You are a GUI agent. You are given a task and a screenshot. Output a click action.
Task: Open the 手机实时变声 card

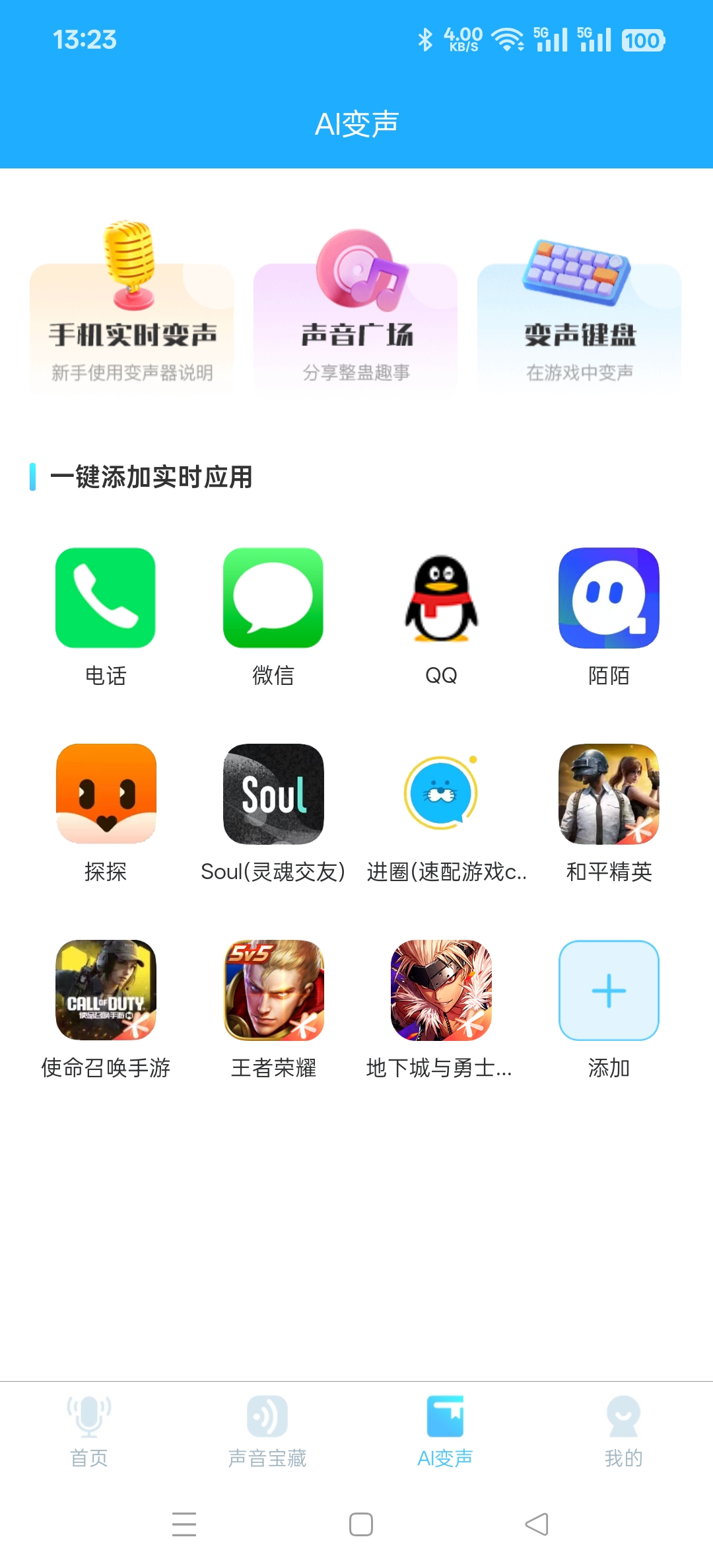pyautogui.click(x=131, y=328)
